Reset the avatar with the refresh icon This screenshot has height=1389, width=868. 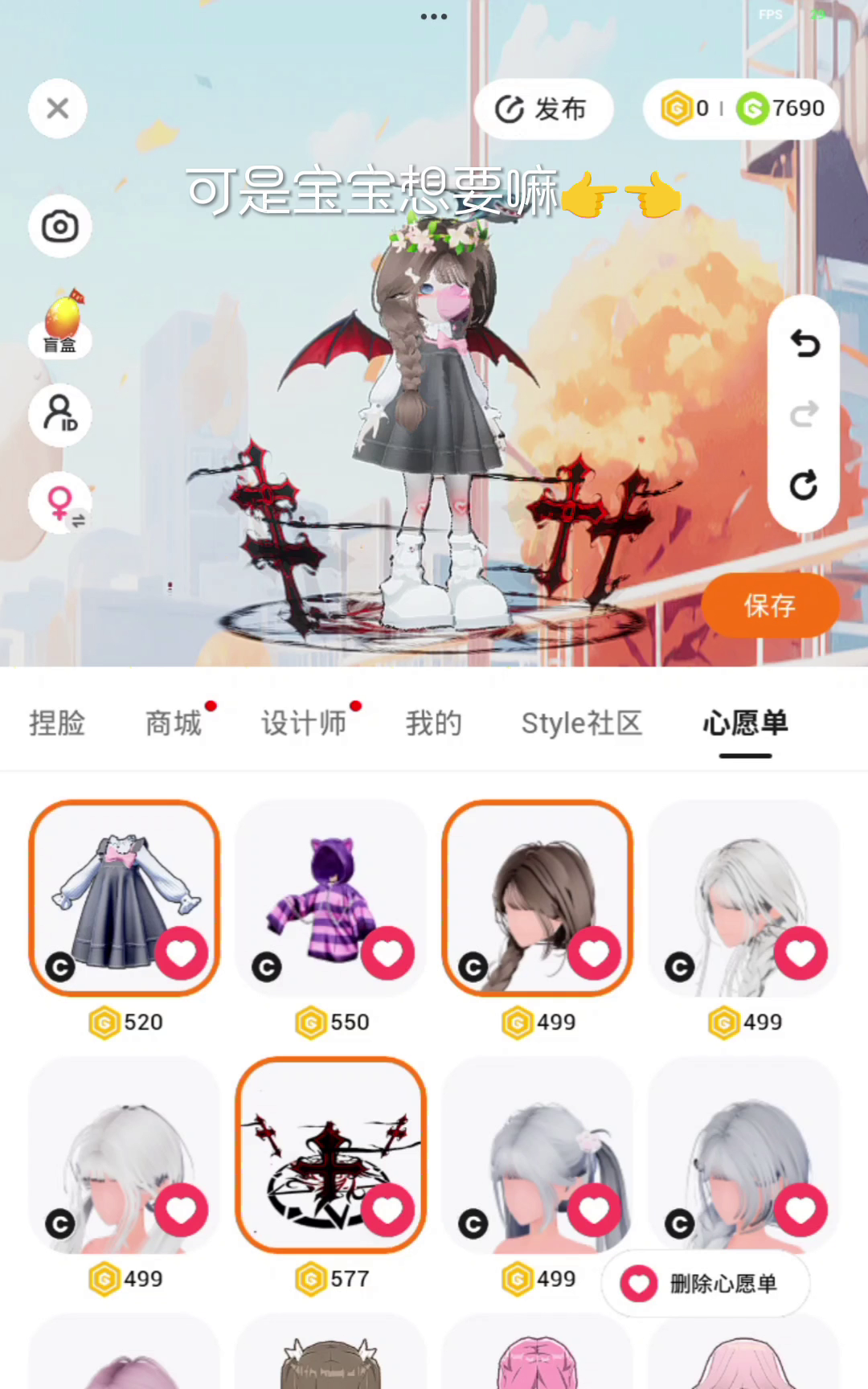(x=804, y=486)
